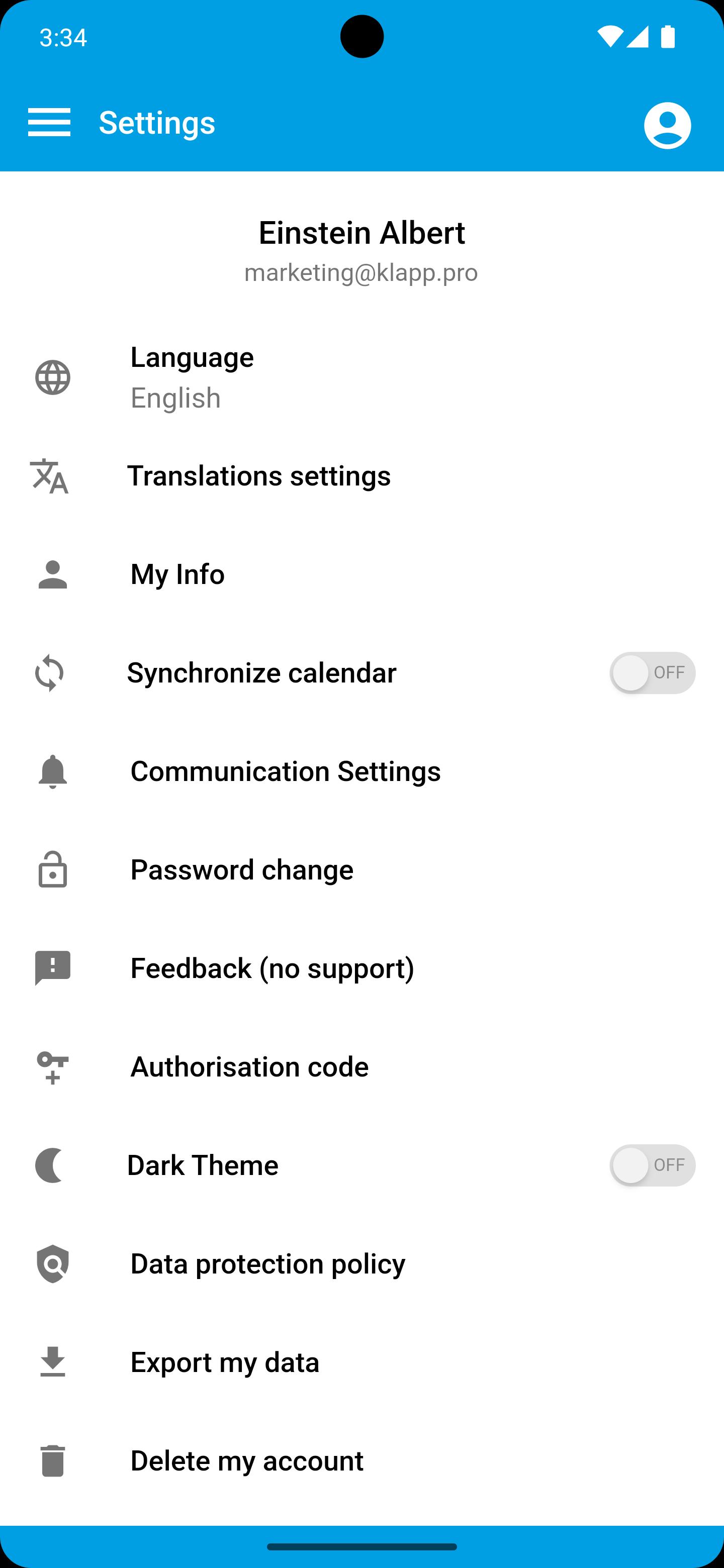The height and width of the screenshot is (1568, 724).
Task: Open the Authorisation code row
Action: [361, 1067]
